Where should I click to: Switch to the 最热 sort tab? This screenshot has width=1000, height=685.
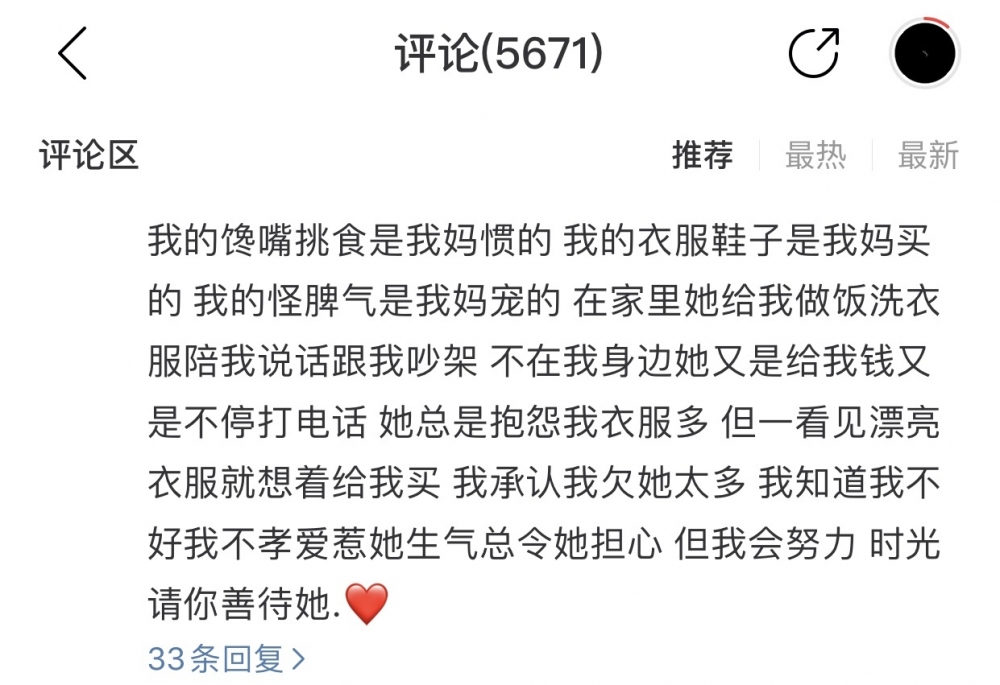pos(815,156)
